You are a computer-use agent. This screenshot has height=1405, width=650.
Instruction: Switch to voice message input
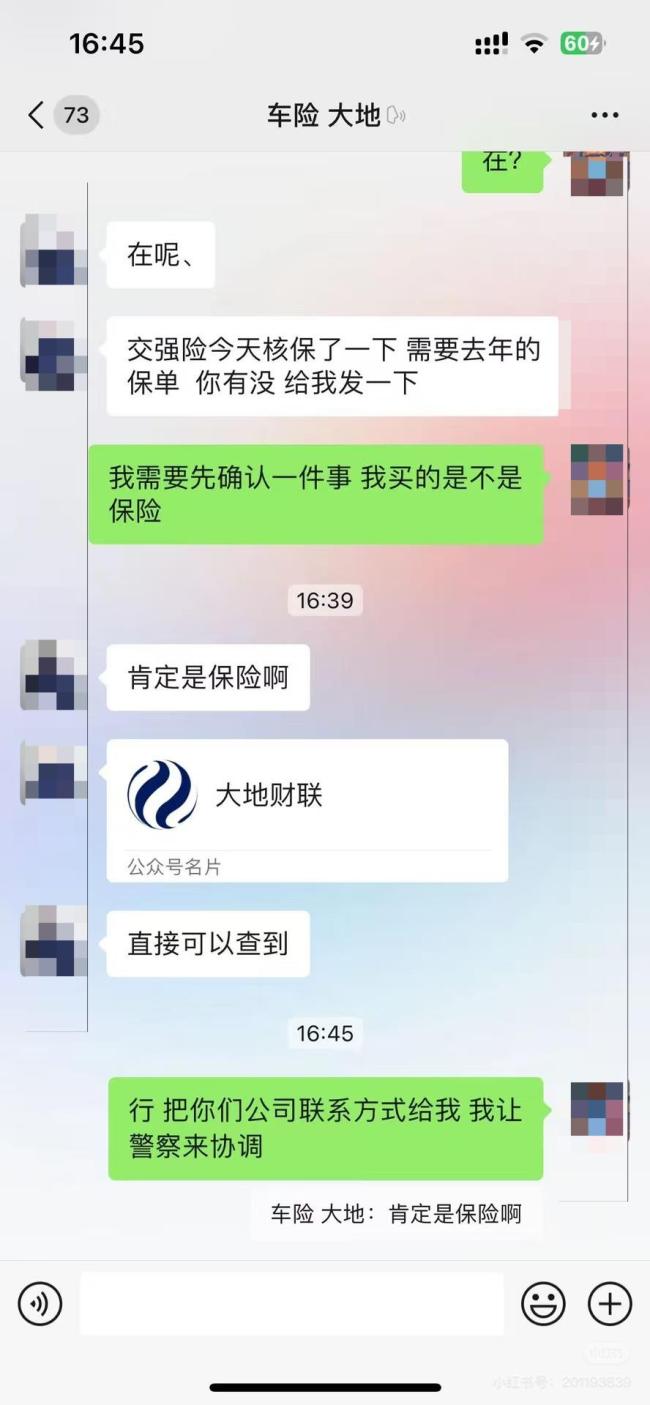click(x=40, y=1303)
